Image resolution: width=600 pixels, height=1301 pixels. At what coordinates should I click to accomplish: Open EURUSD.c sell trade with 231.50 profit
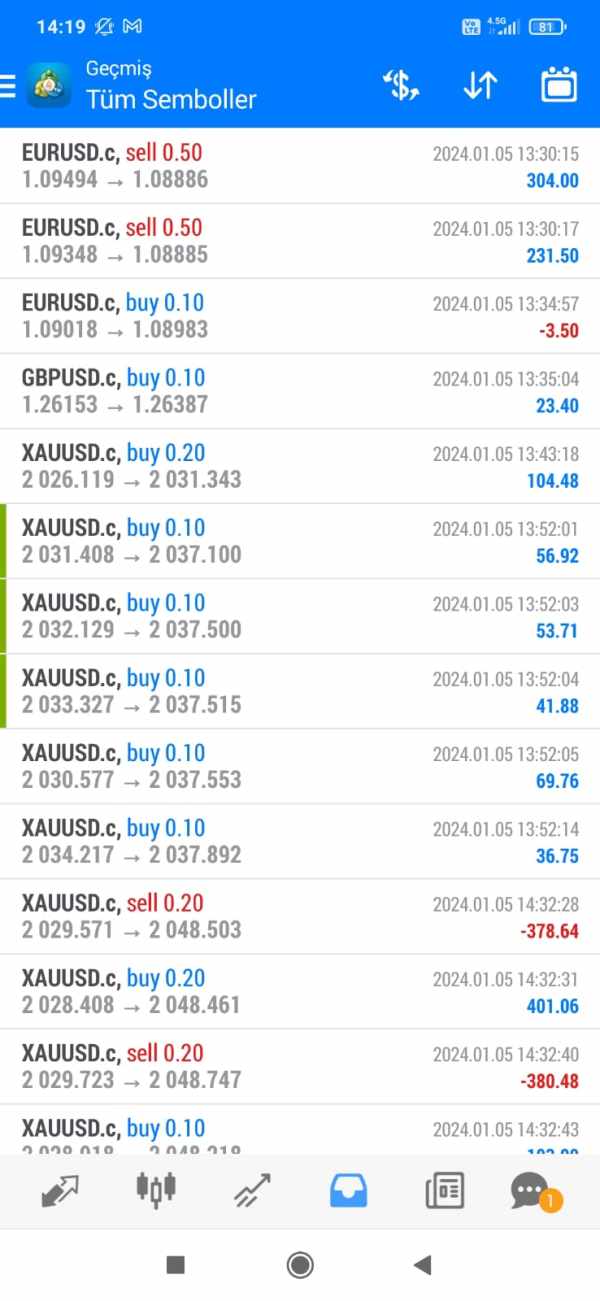(x=300, y=241)
